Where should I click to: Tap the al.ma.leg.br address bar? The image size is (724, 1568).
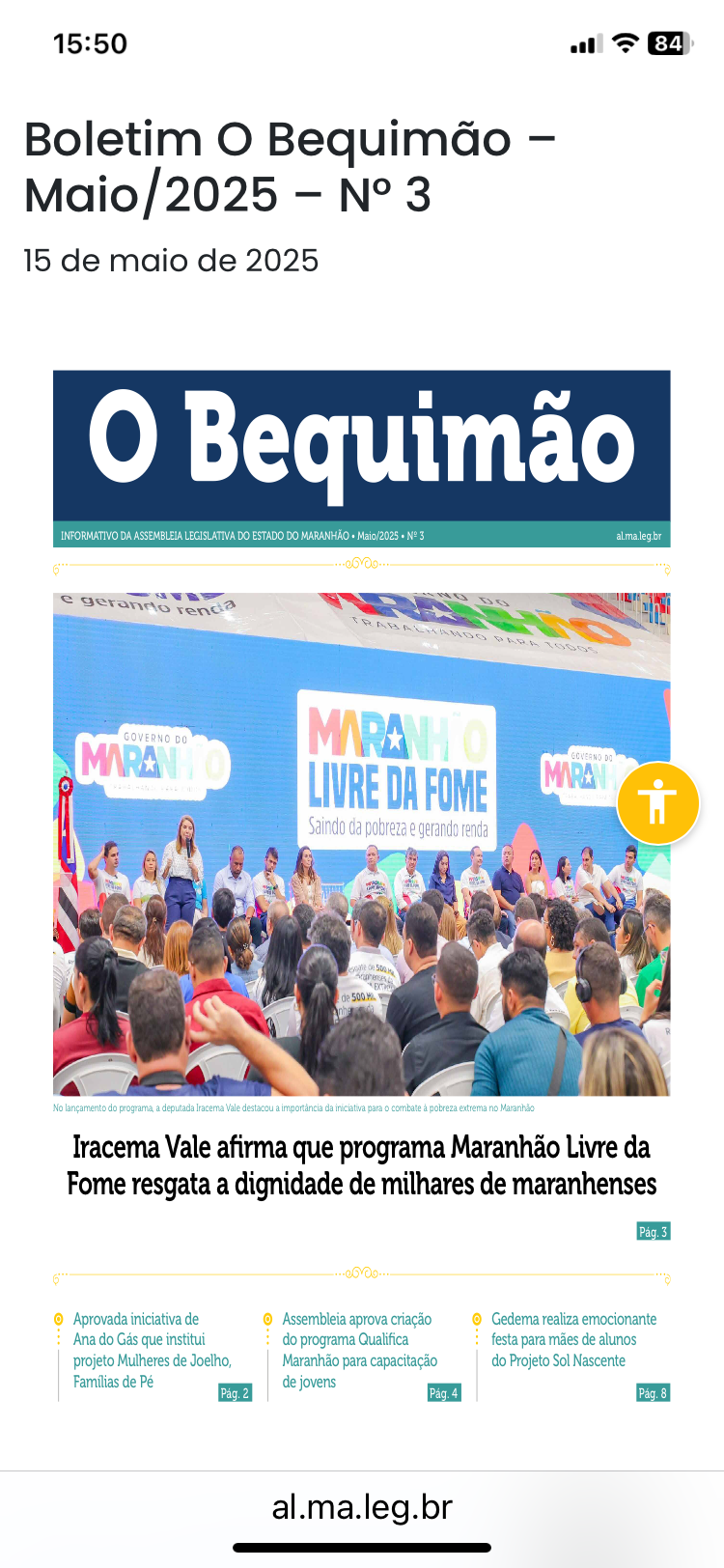point(362,1505)
